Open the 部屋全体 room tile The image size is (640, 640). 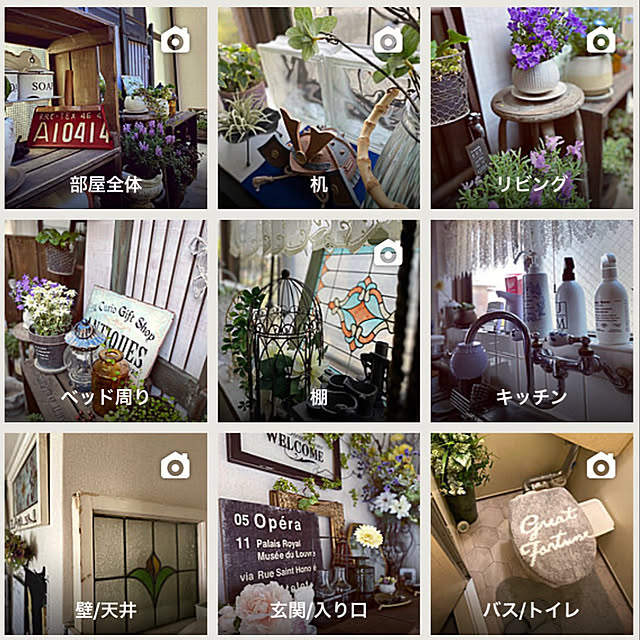point(105,108)
